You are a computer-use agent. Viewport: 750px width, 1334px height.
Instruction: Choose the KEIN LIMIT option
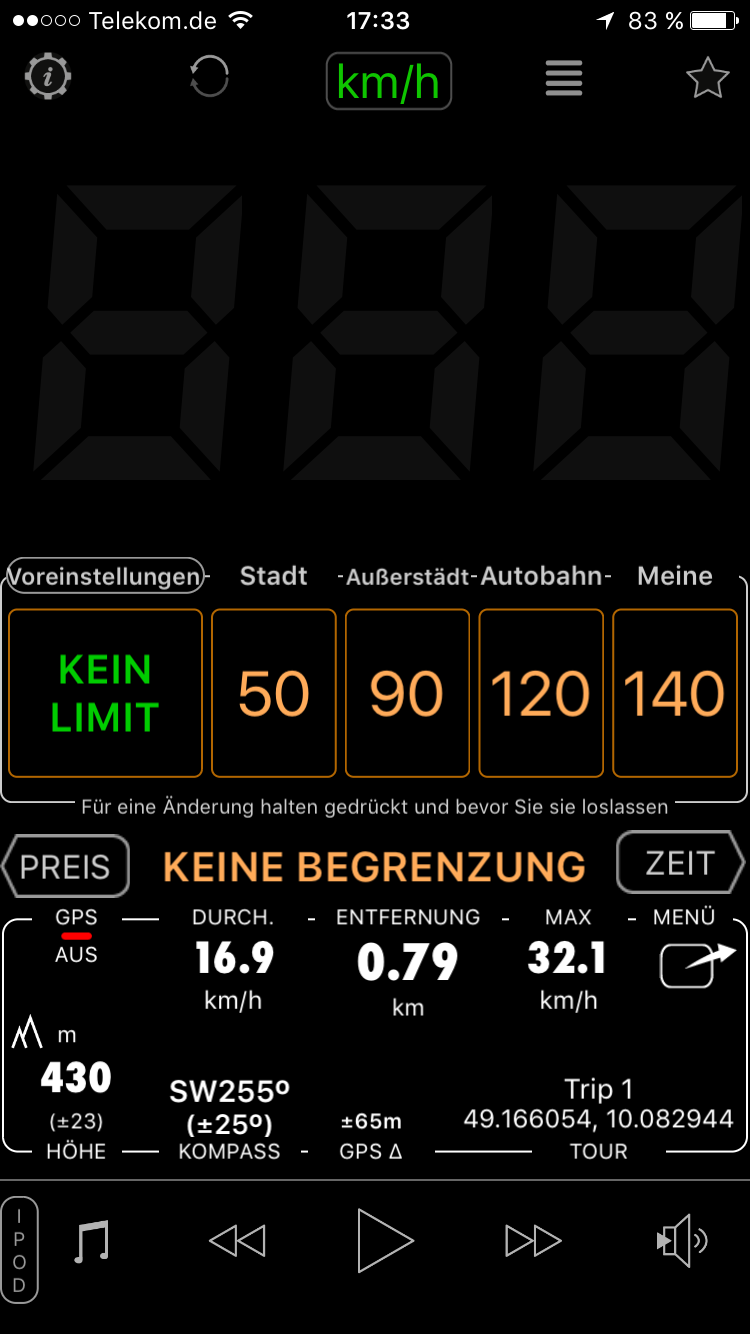(105, 693)
